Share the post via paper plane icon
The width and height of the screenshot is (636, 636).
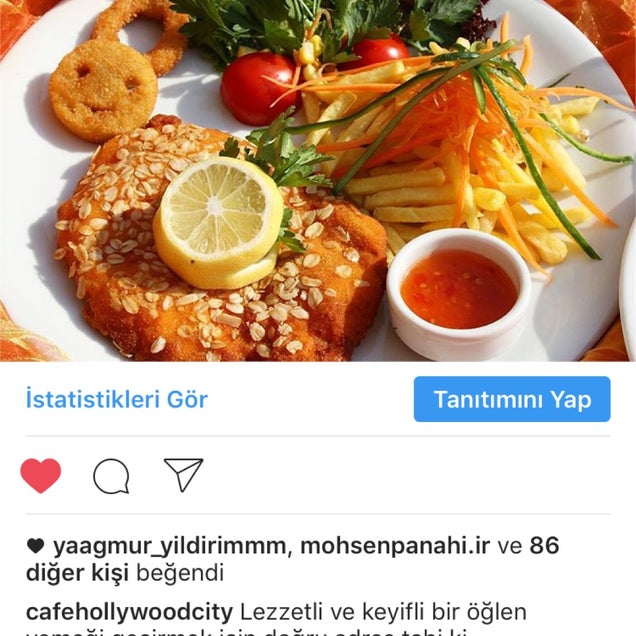[x=183, y=475]
